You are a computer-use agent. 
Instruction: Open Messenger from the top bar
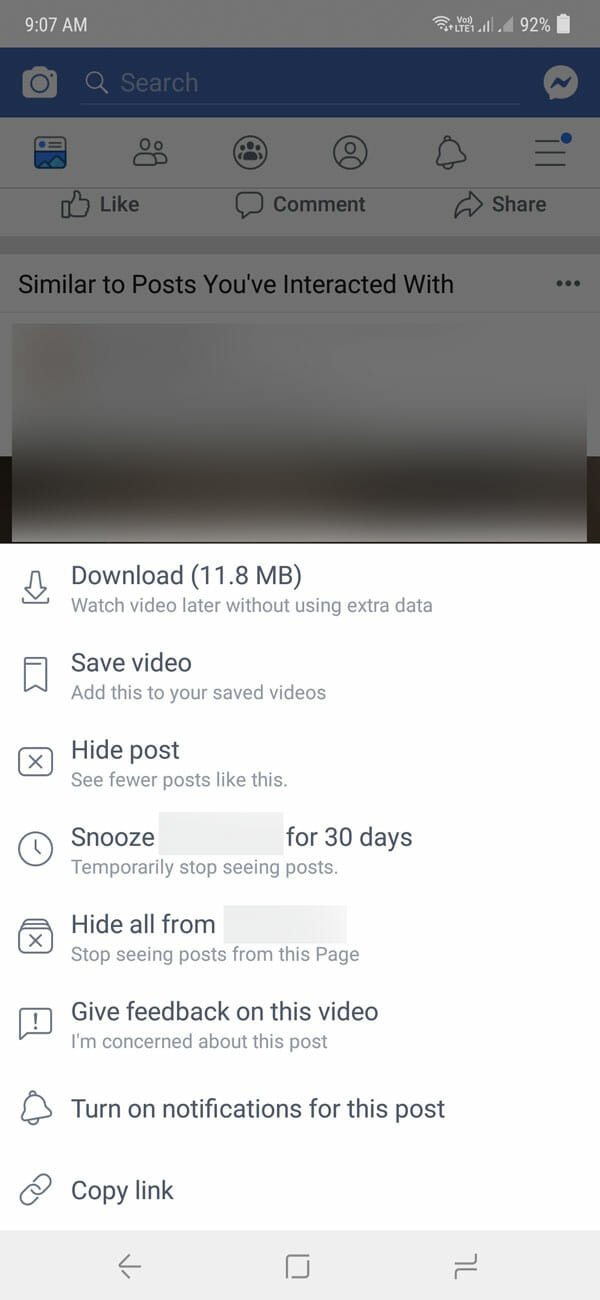561,82
